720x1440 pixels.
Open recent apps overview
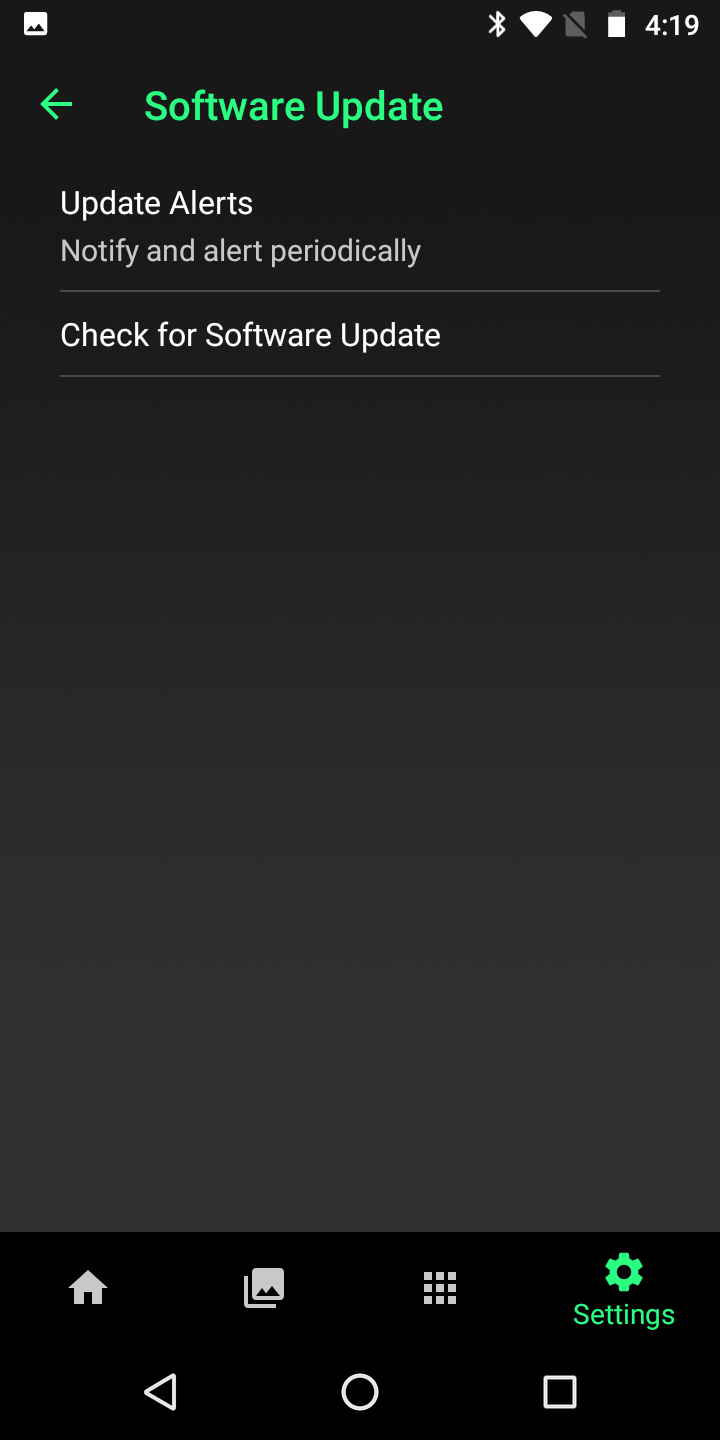point(560,1392)
